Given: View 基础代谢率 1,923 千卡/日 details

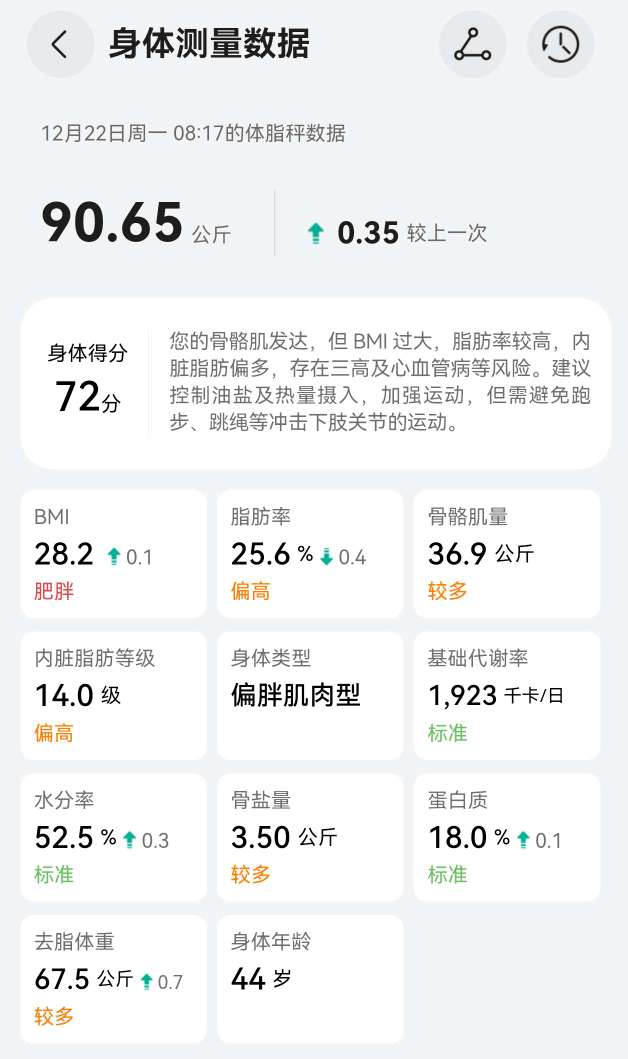Looking at the screenshot, I should (x=507, y=695).
